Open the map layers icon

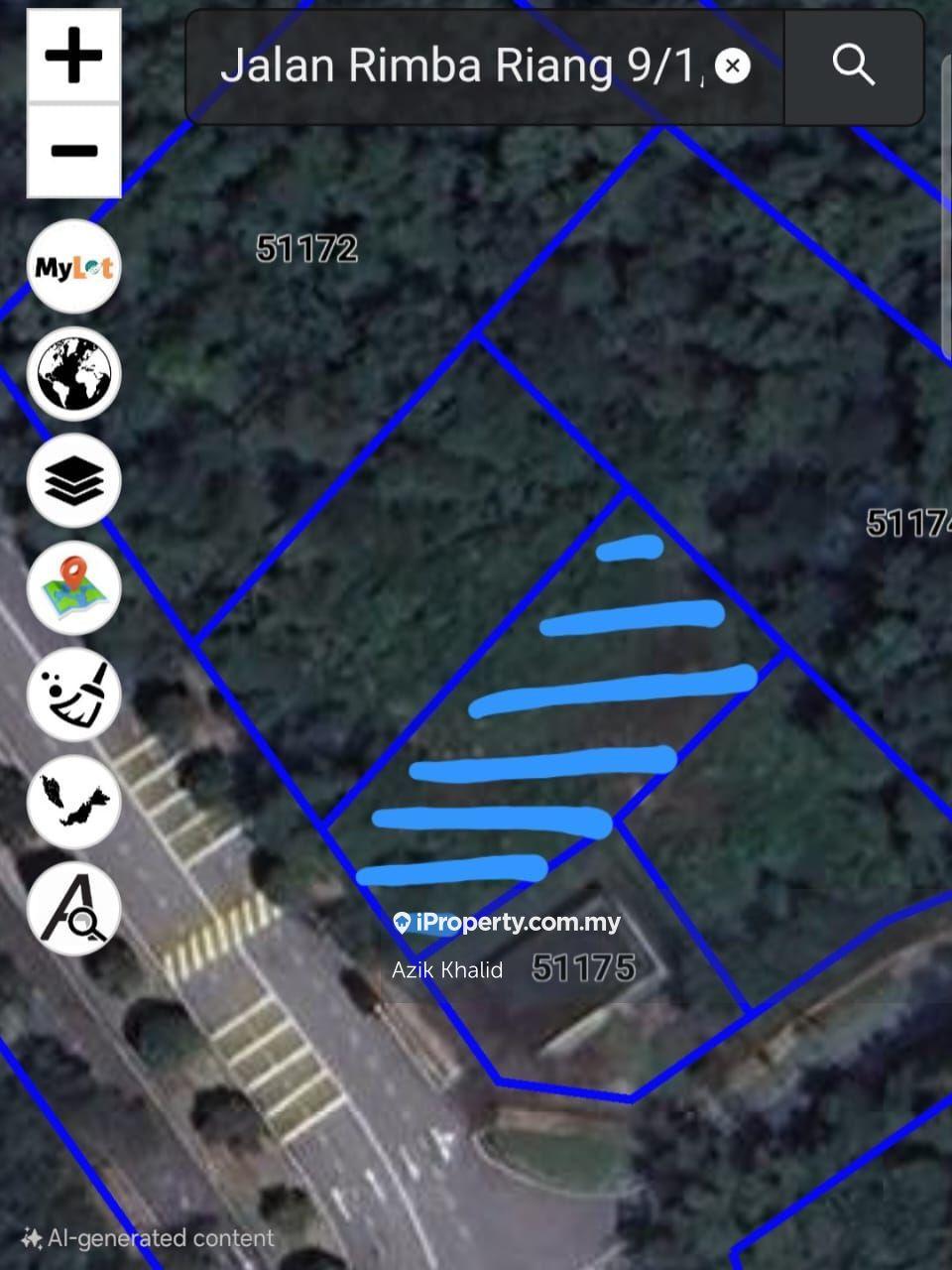74,481
